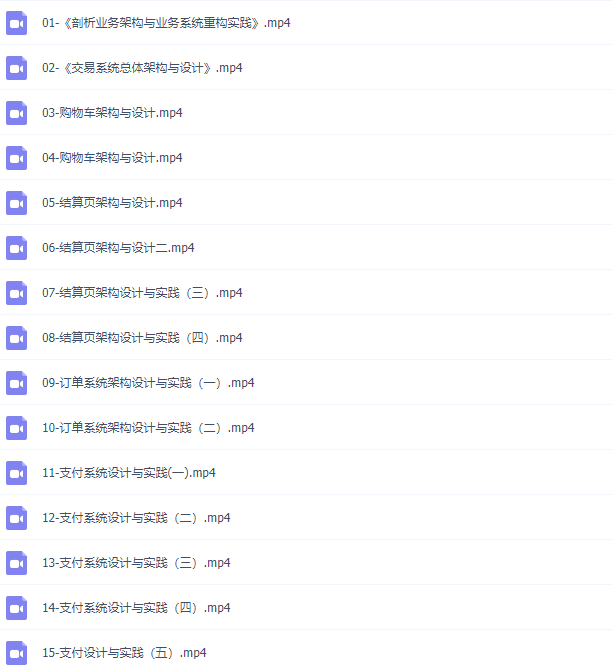Viewport: 612px width, 670px height.
Task: Open 02 交易系统总体架构与设计.mp4
Action: click(142, 68)
